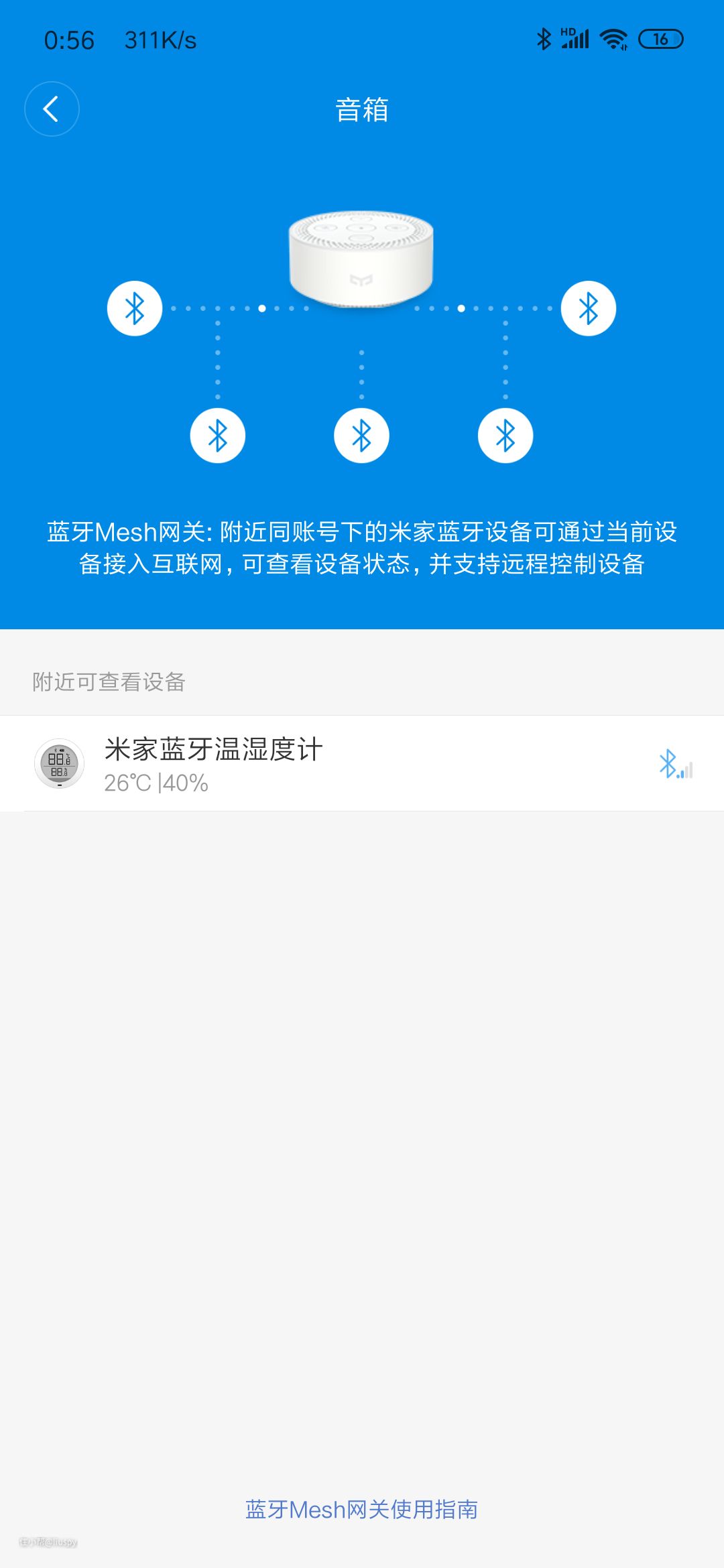Open the 米家蓝牙温湿度计 device row
Image resolution: width=724 pixels, height=1568 pixels.
point(362,763)
